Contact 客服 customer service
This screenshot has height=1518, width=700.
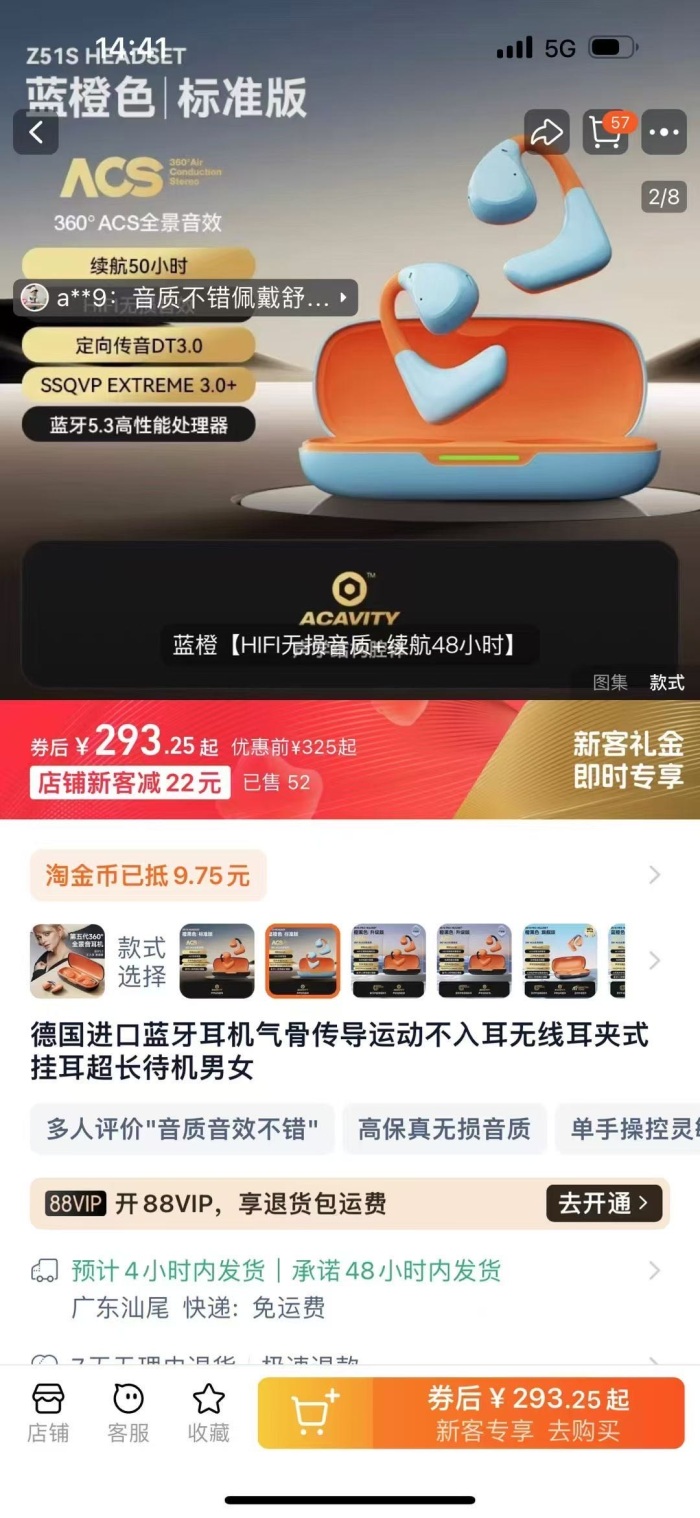pyautogui.click(x=128, y=1414)
